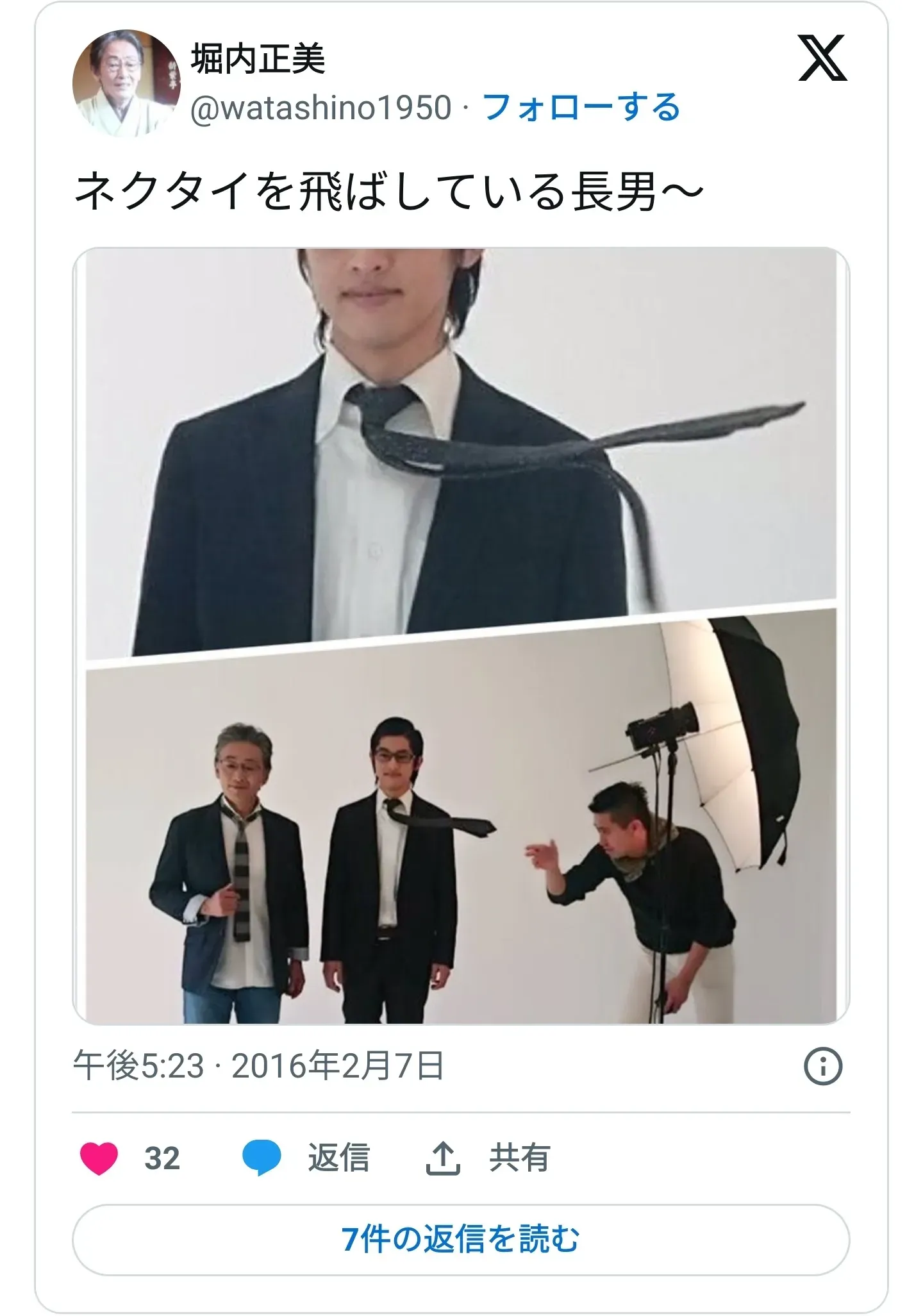The height and width of the screenshot is (1316, 923).
Task: Open the tweet's timestamp link 午後5:23
Action: click(x=258, y=1067)
